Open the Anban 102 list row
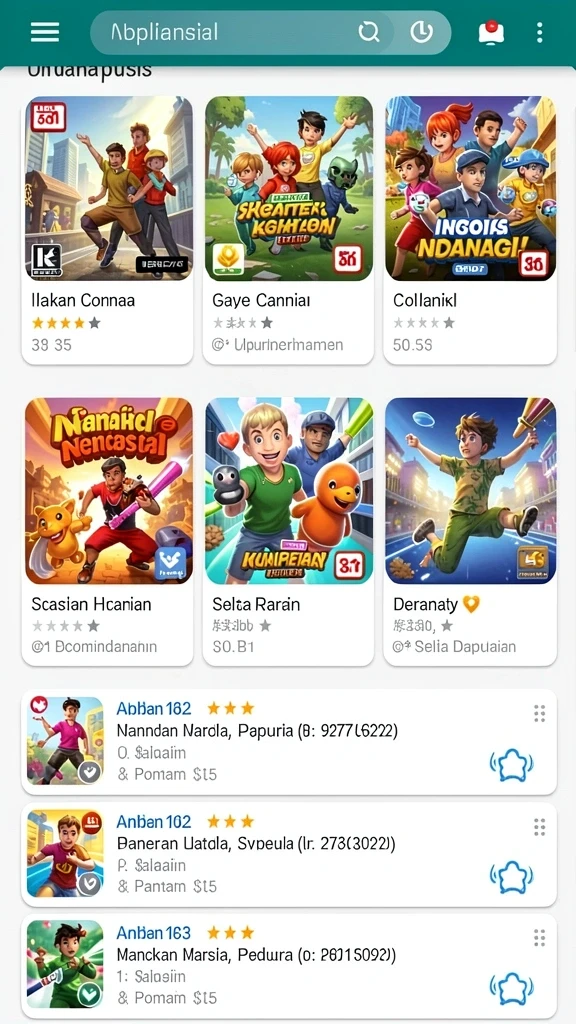This screenshot has height=1024, width=576. click(x=289, y=855)
